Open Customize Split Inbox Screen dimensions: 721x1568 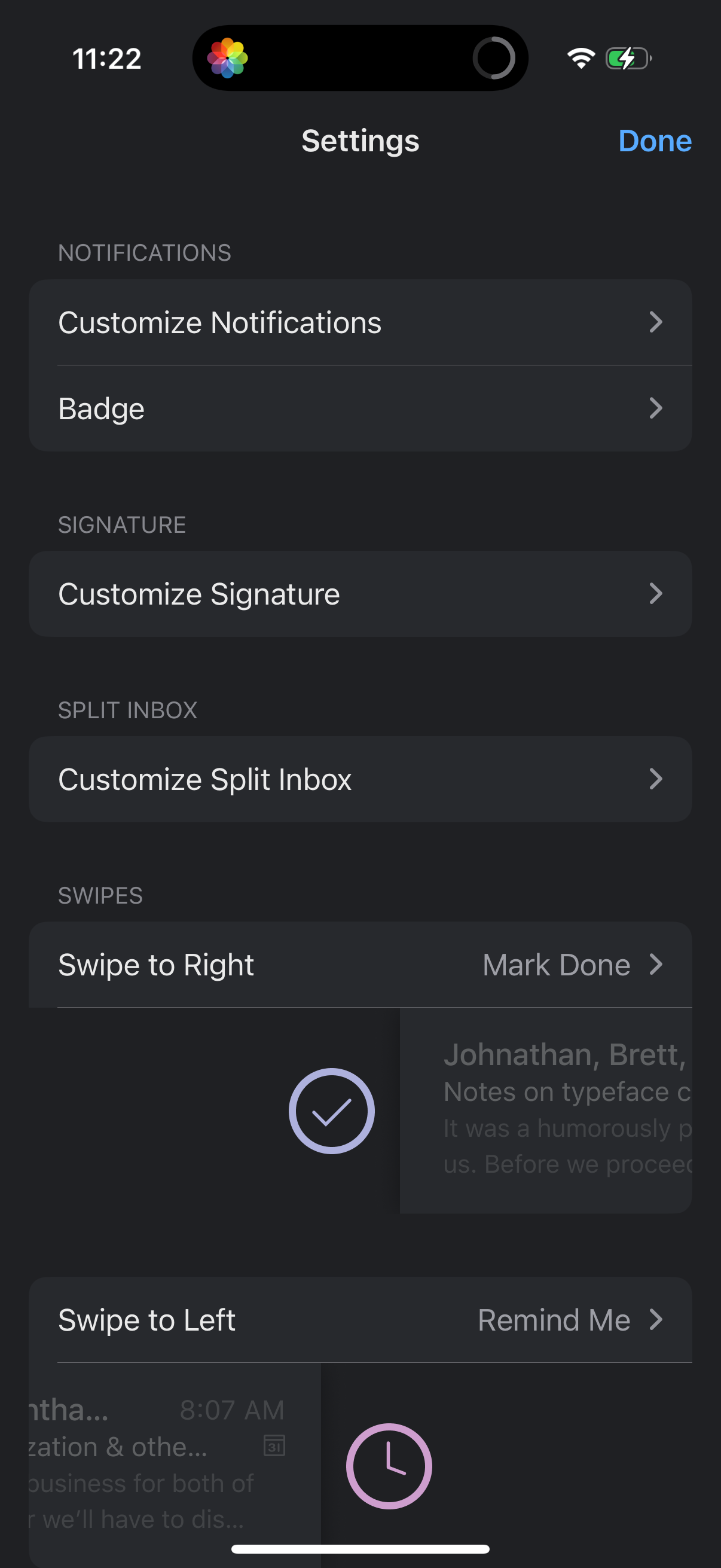pyautogui.click(x=360, y=779)
